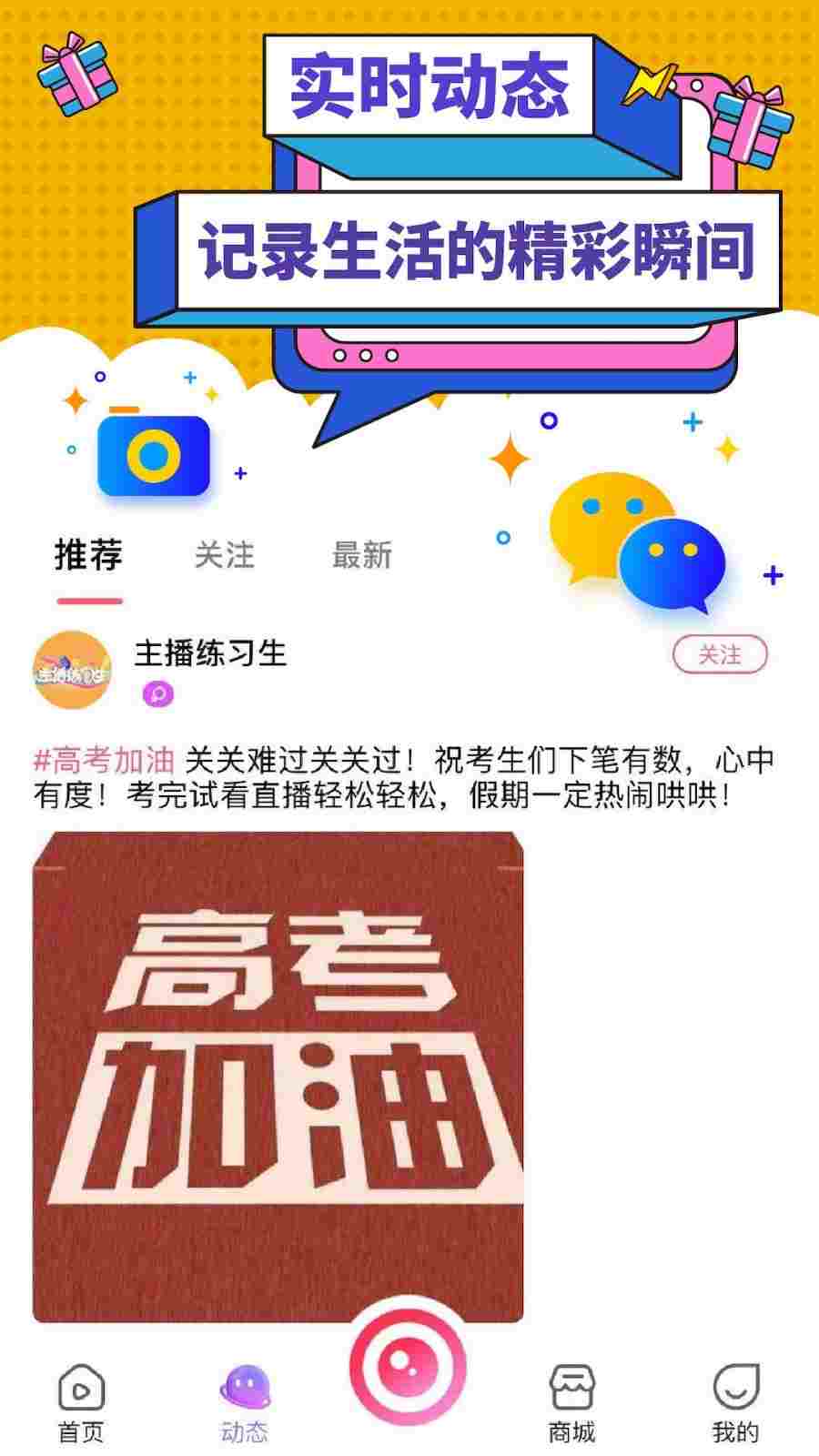Switch to the 我的 tab
The image size is (819, 1456).
point(735,1404)
